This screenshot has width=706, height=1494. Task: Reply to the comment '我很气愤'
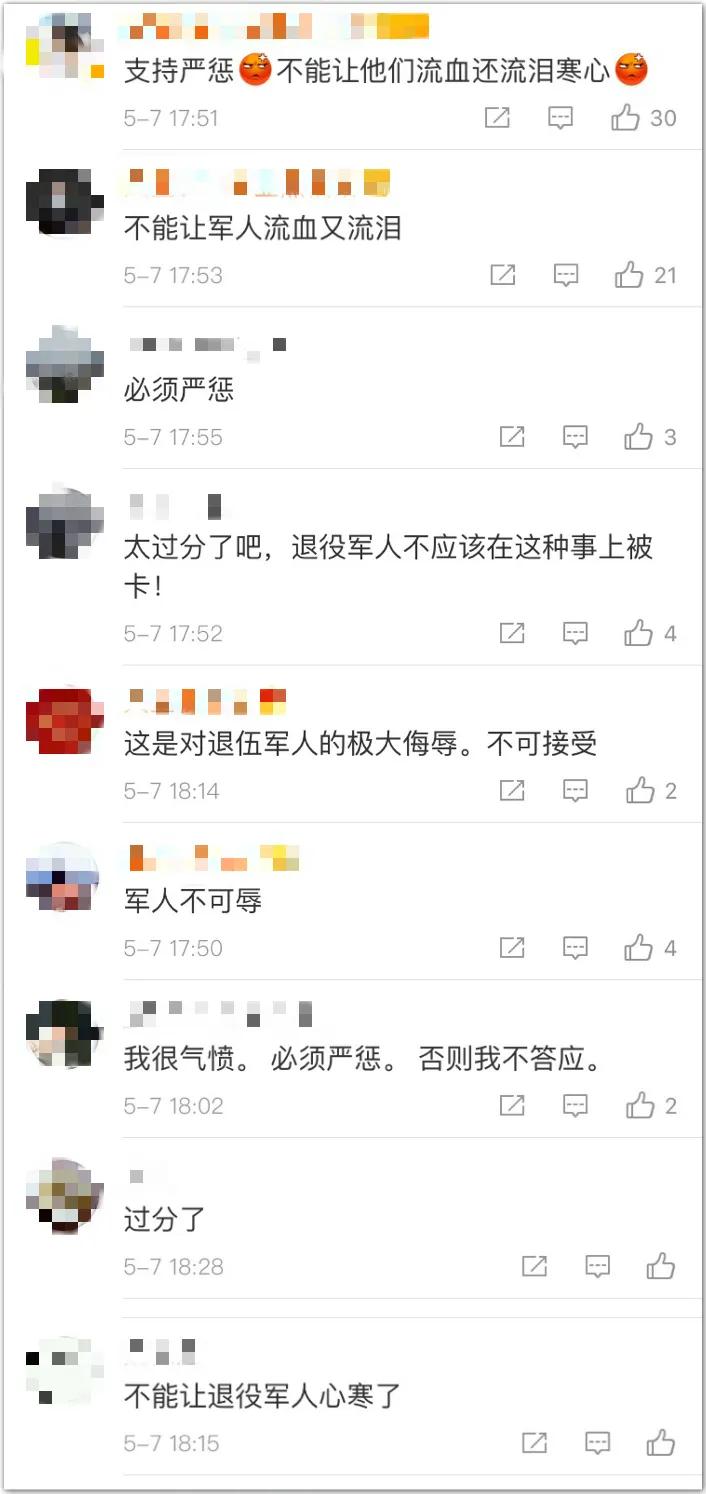[575, 1106]
